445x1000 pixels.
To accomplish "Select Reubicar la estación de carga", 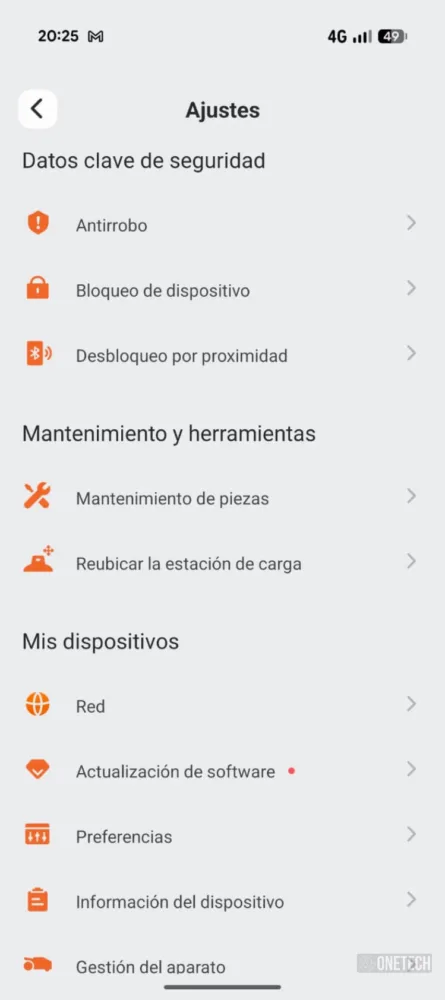I will 222,563.
